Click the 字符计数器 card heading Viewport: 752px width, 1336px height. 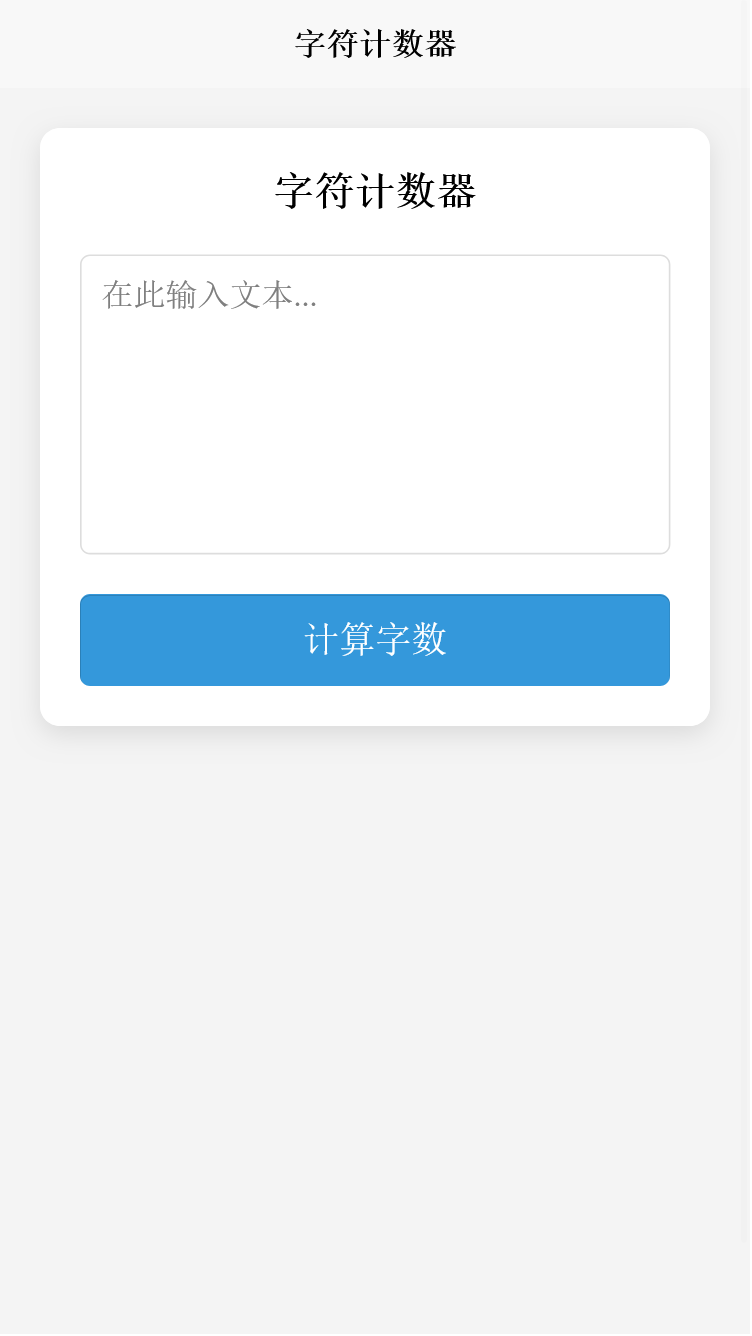(x=374, y=190)
